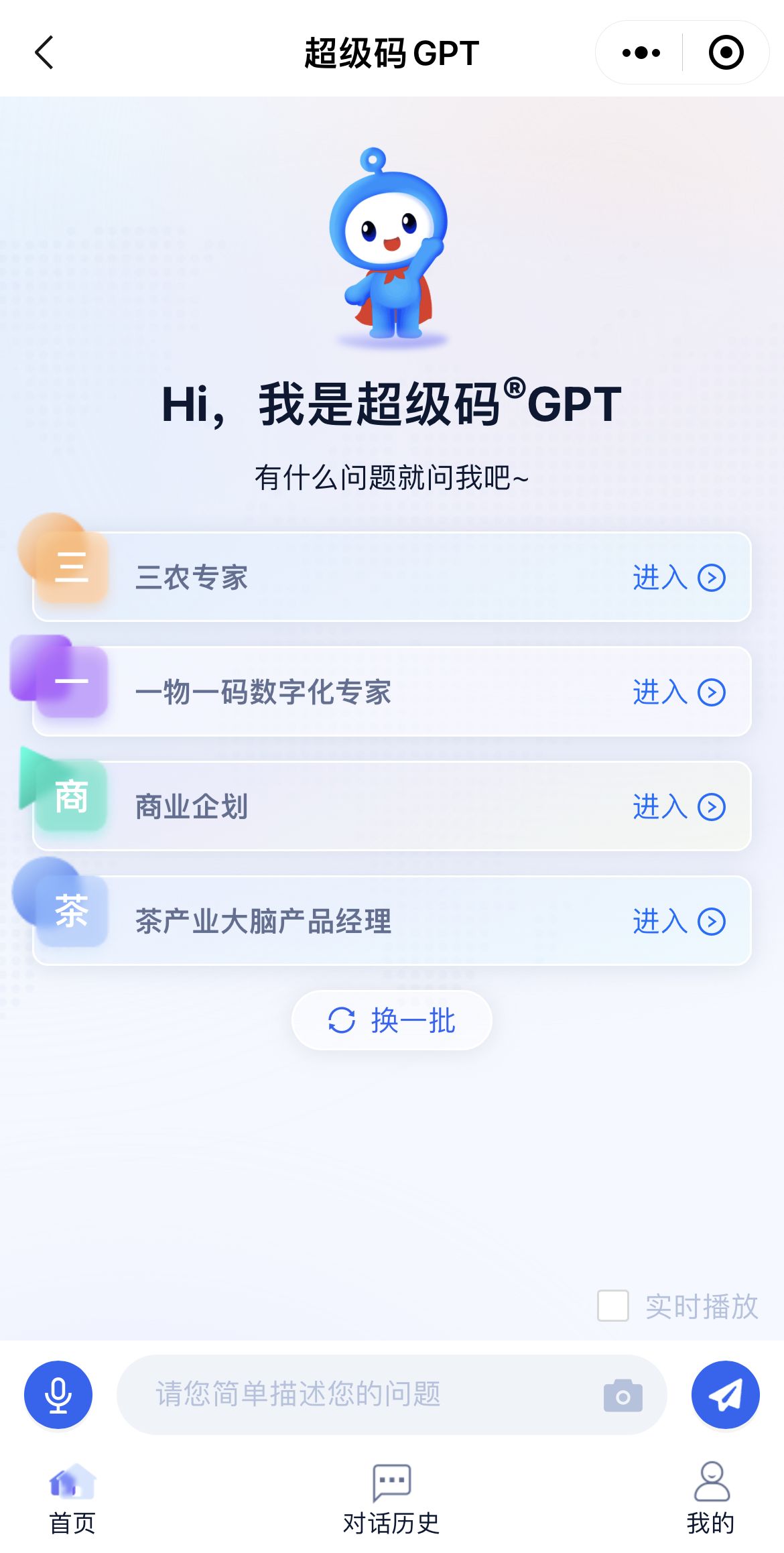
Task: Select the 商业企划 assistant
Action: pyautogui.click(x=678, y=807)
